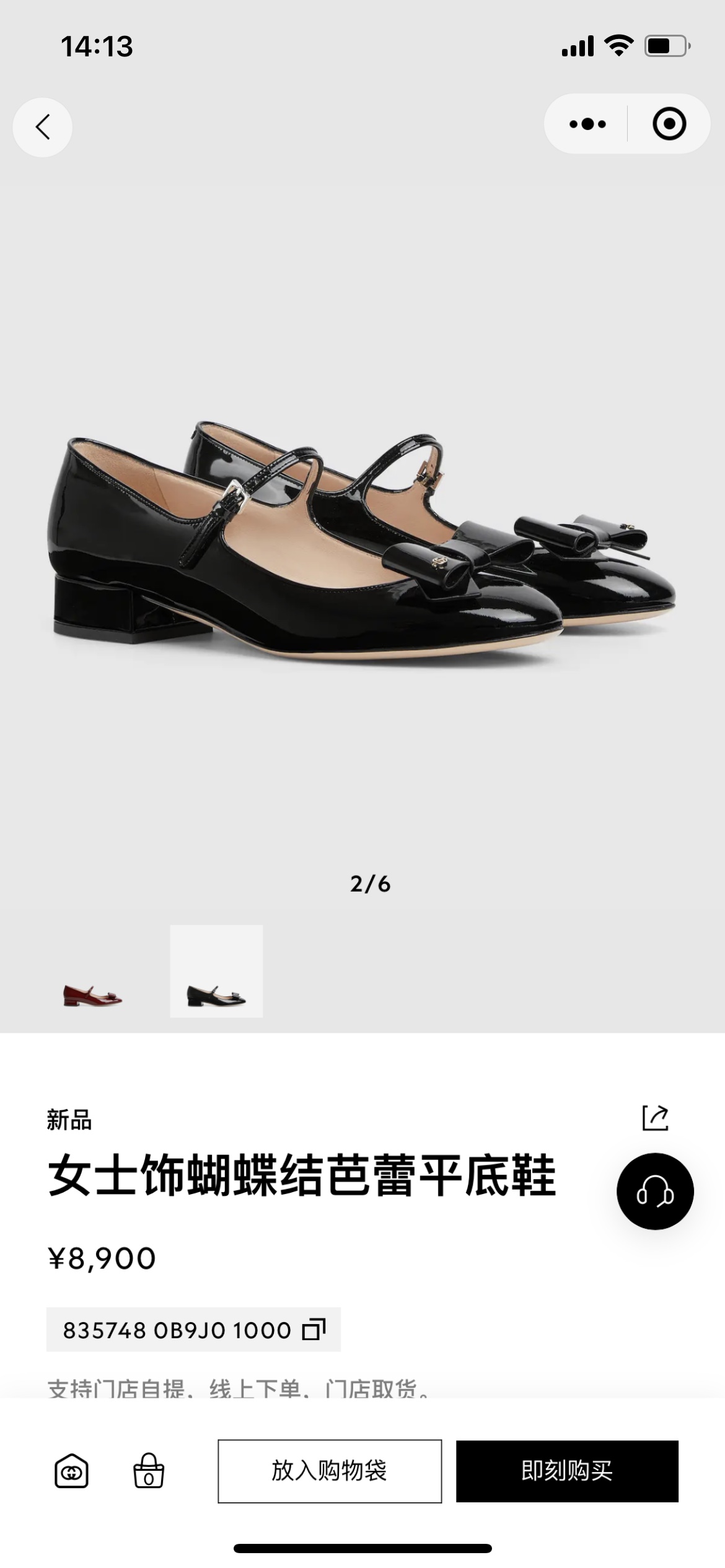
Task: Select the black shoe color thumbnail
Action: (x=216, y=971)
